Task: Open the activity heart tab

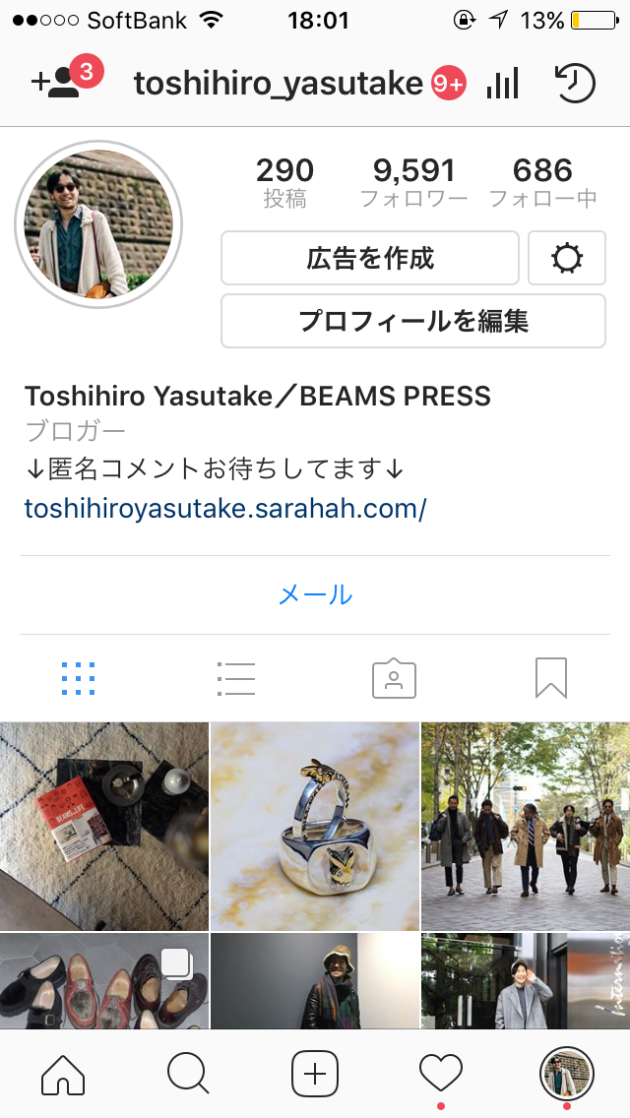Action: point(441,1075)
